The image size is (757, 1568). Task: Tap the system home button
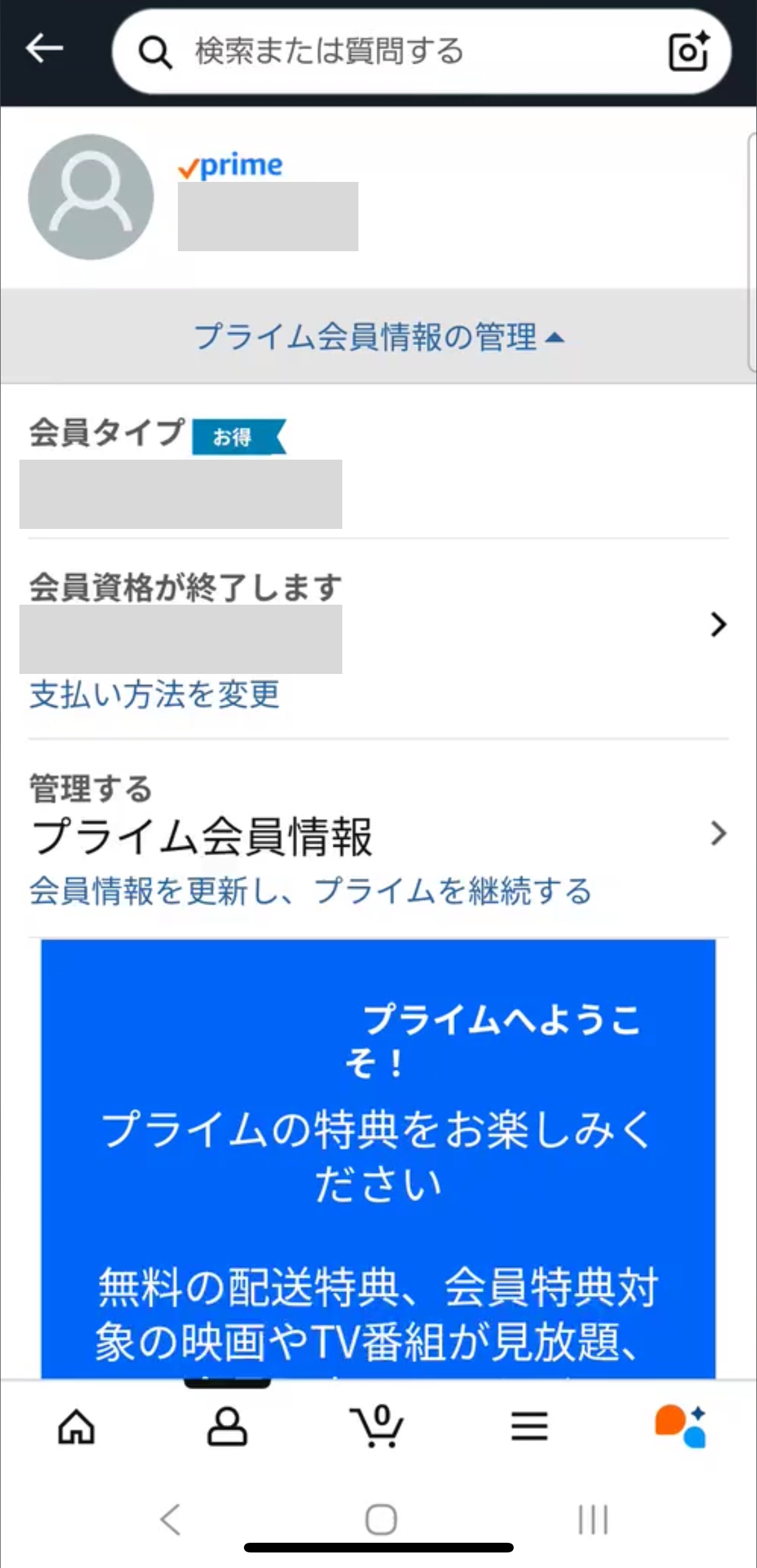[x=380, y=1519]
